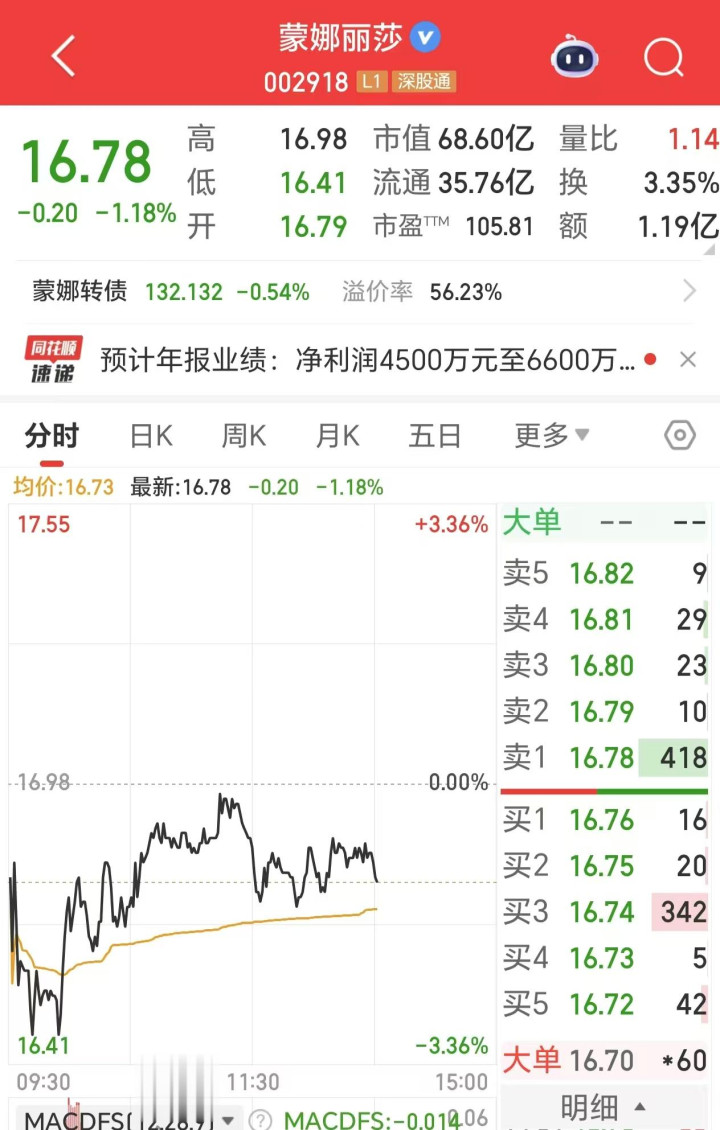
Task: Switch to the 分时 tab
Action: 52,436
